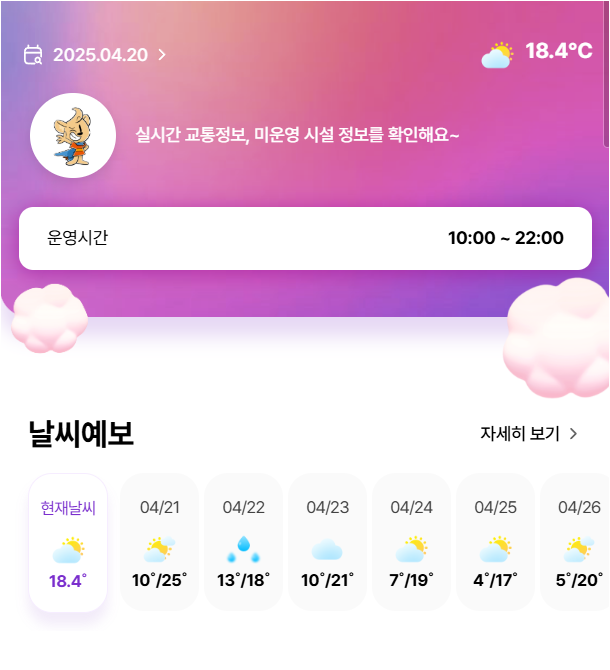The image size is (610, 670).
Task: Select the 04/23 forecast card
Action: point(327,542)
